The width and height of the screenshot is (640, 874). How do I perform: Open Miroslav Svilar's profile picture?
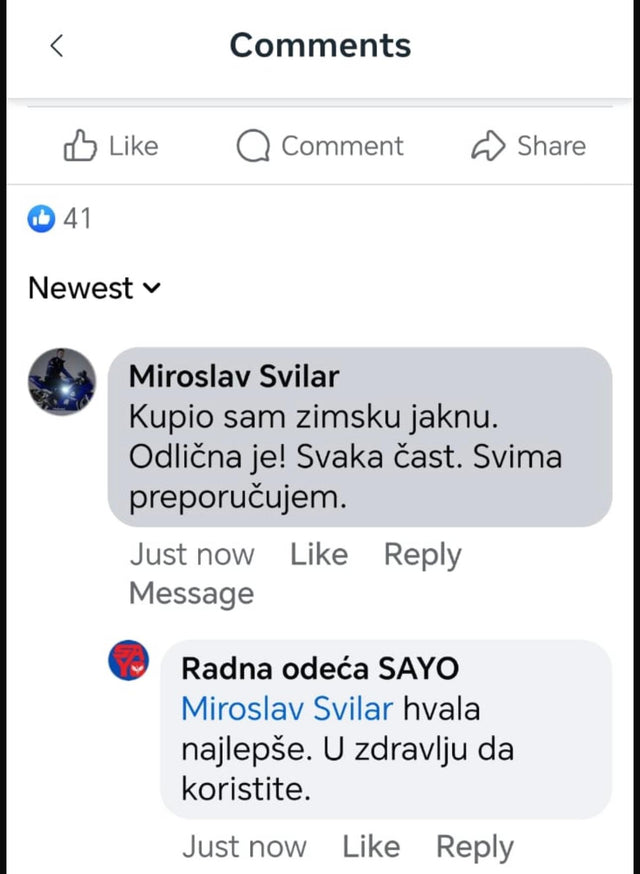tap(62, 382)
